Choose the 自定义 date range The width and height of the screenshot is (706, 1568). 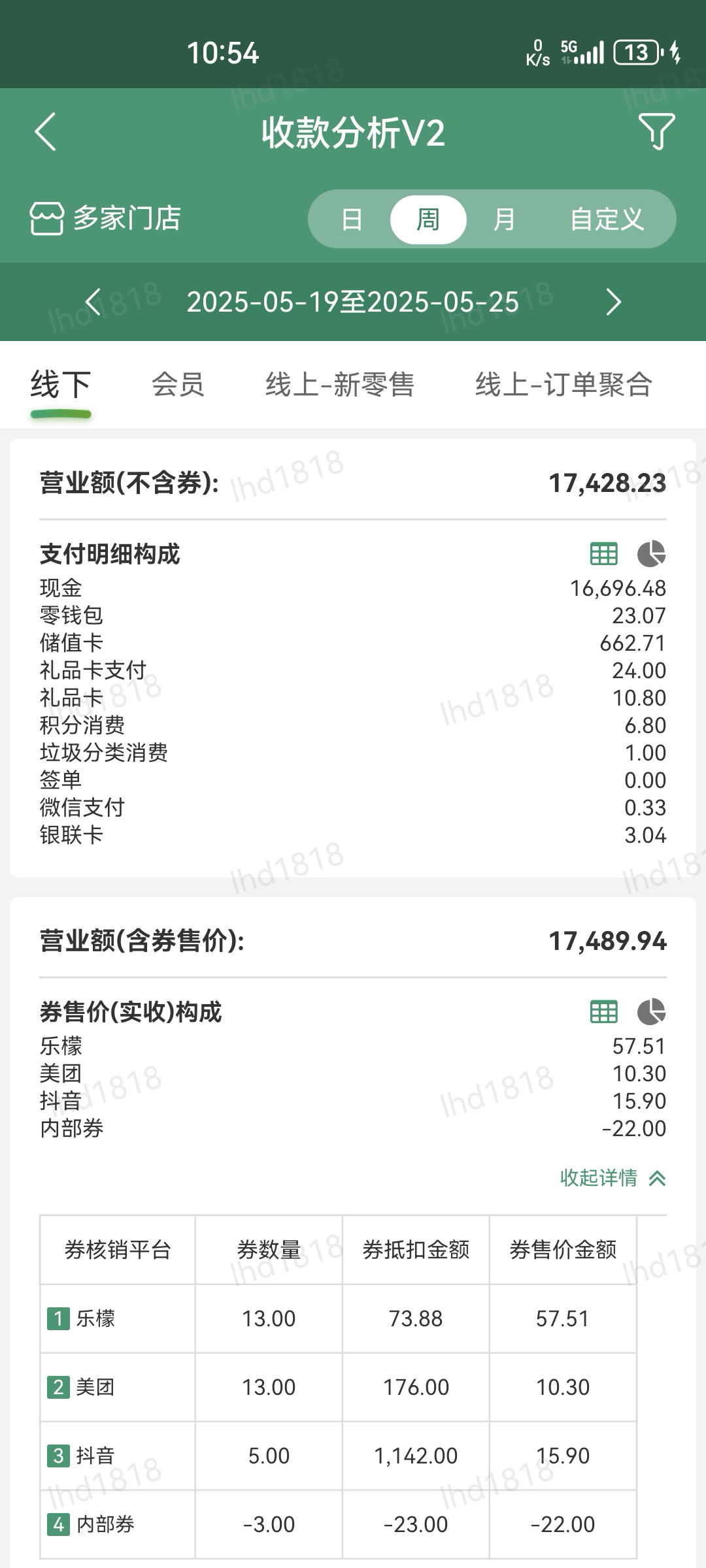pyautogui.click(x=607, y=220)
